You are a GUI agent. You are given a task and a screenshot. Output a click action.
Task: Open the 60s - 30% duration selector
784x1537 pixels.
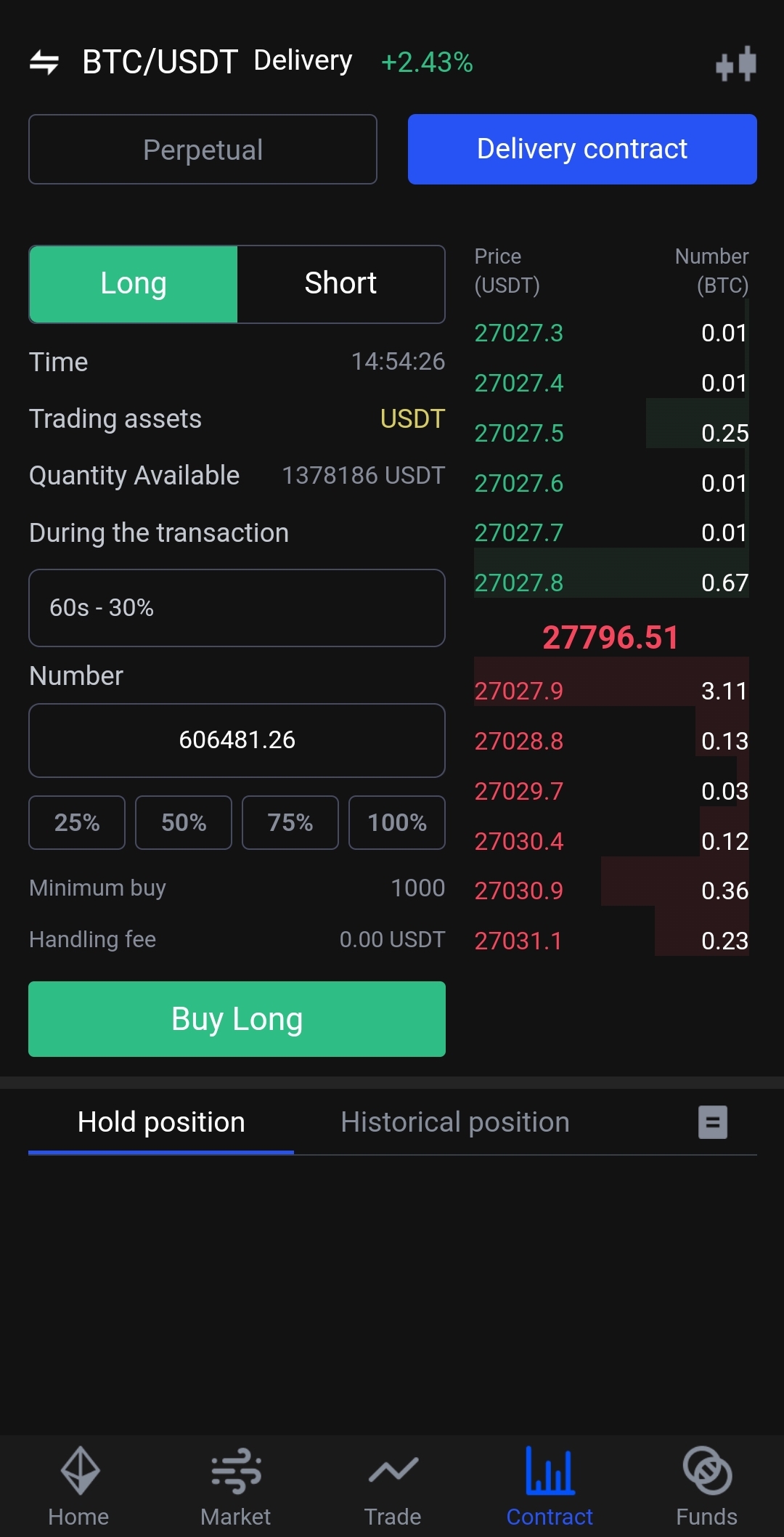tap(237, 608)
